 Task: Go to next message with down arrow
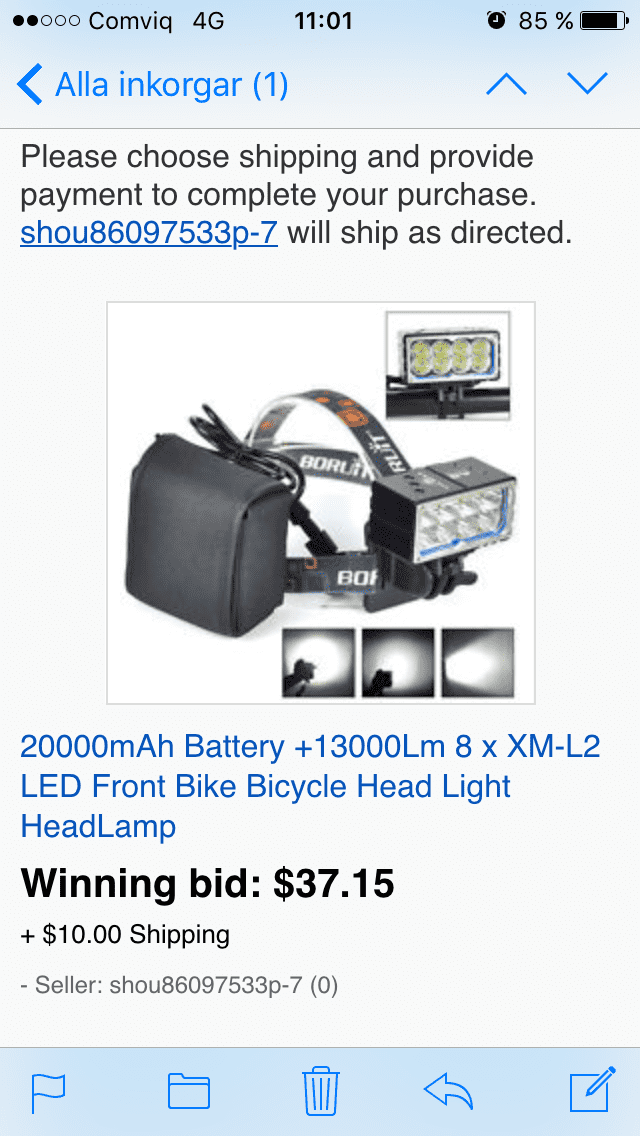tap(587, 85)
